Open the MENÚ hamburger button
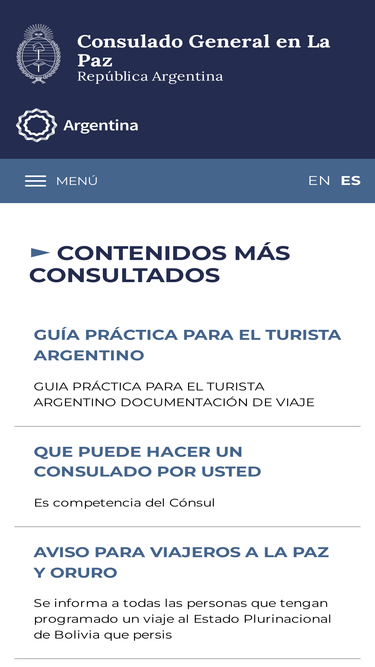Image resolution: width=375 pixels, height=667 pixels. (61, 181)
